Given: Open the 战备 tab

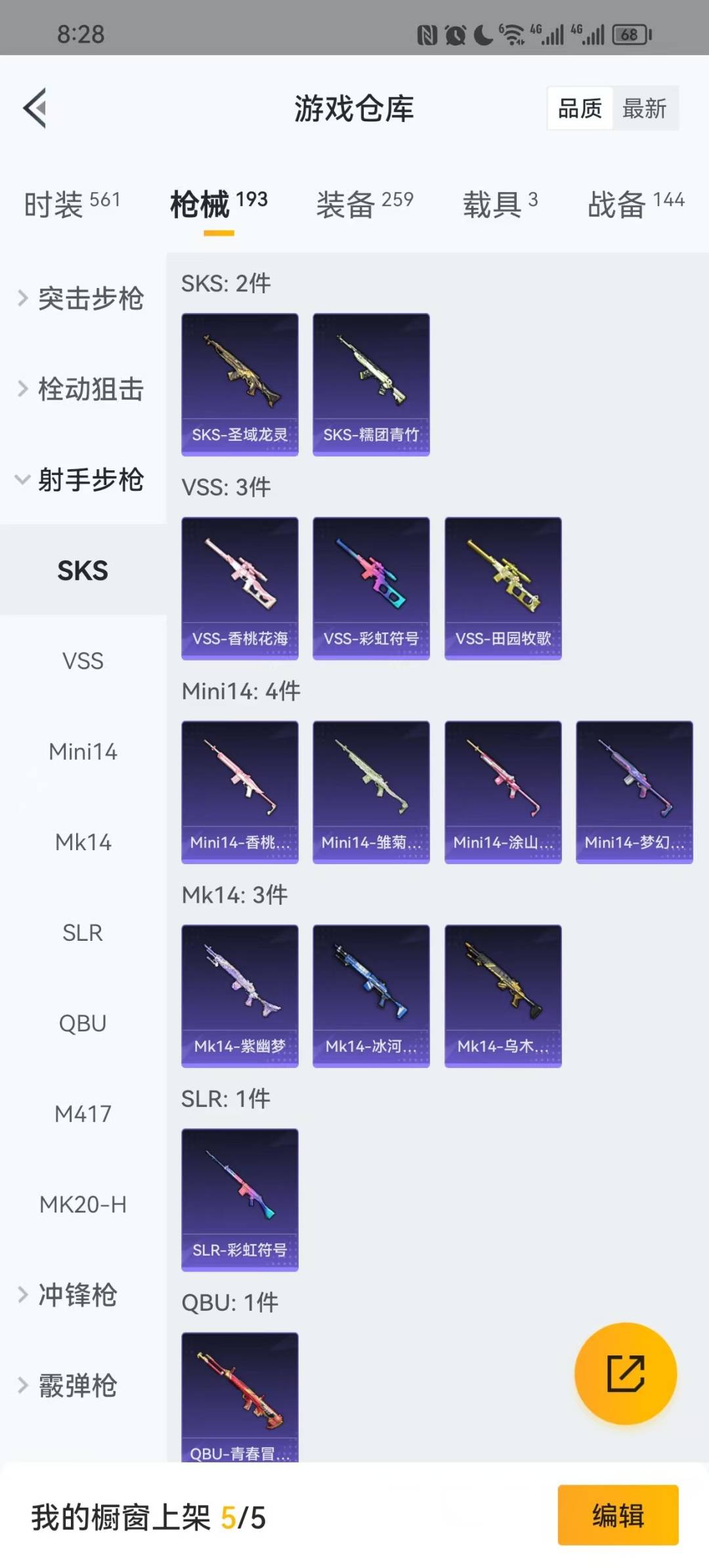Looking at the screenshot, I should [636, 203].
